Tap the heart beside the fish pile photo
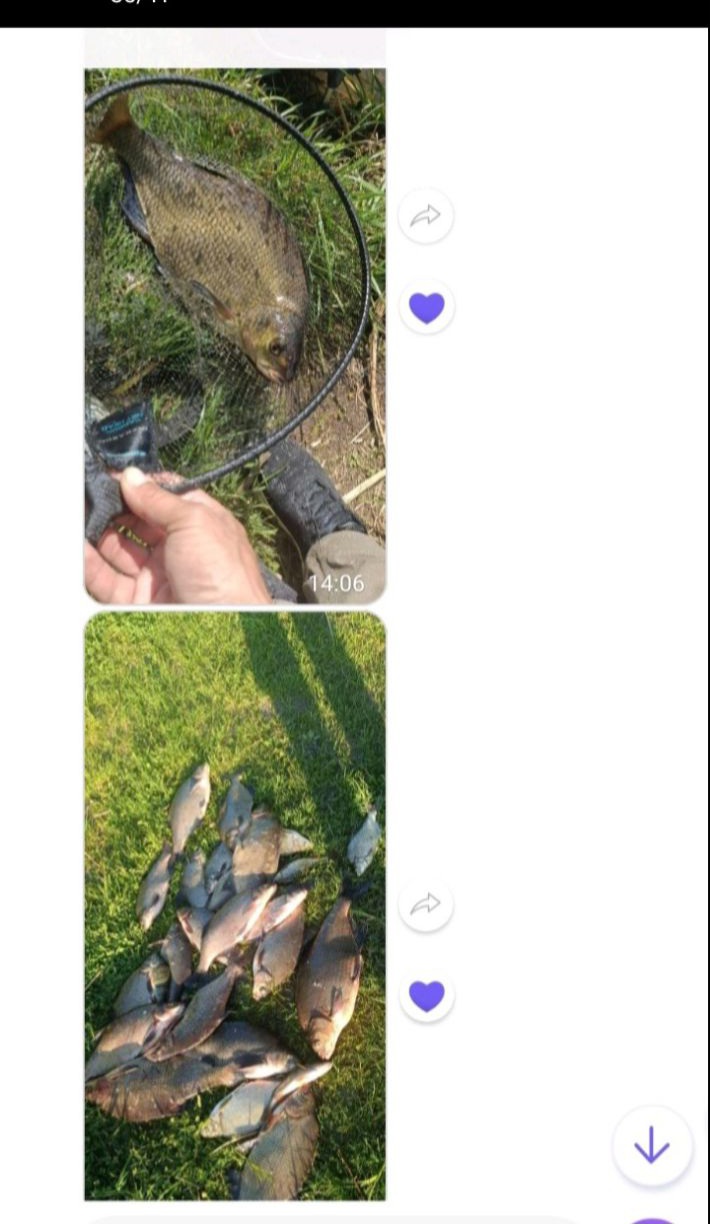 [427, 996]
